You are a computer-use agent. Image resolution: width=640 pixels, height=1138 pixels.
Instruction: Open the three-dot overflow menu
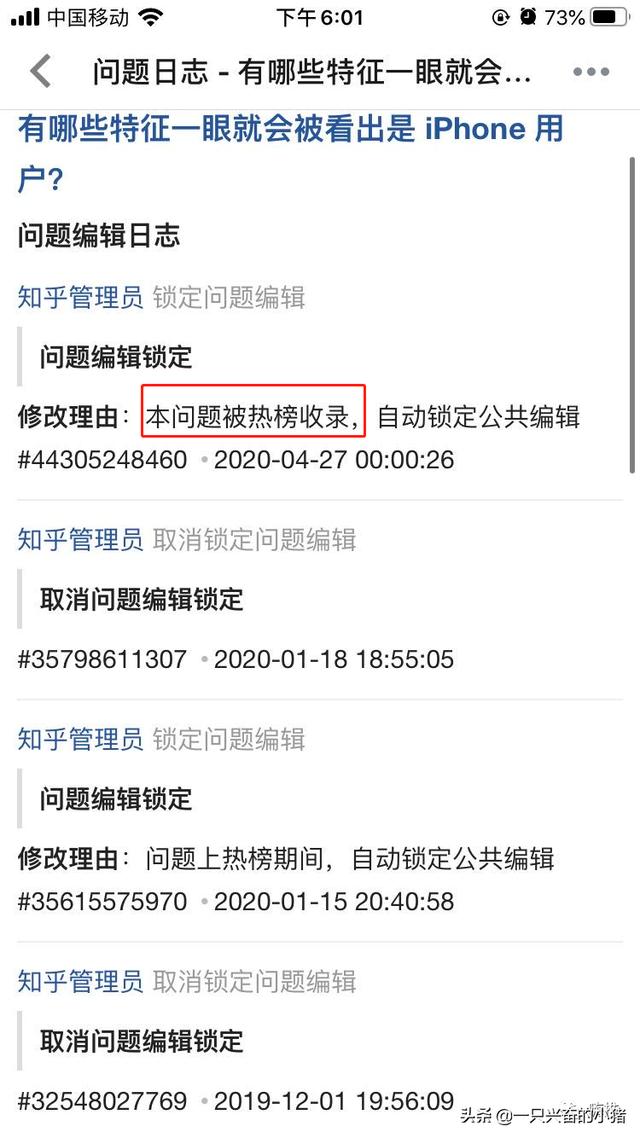591,72
